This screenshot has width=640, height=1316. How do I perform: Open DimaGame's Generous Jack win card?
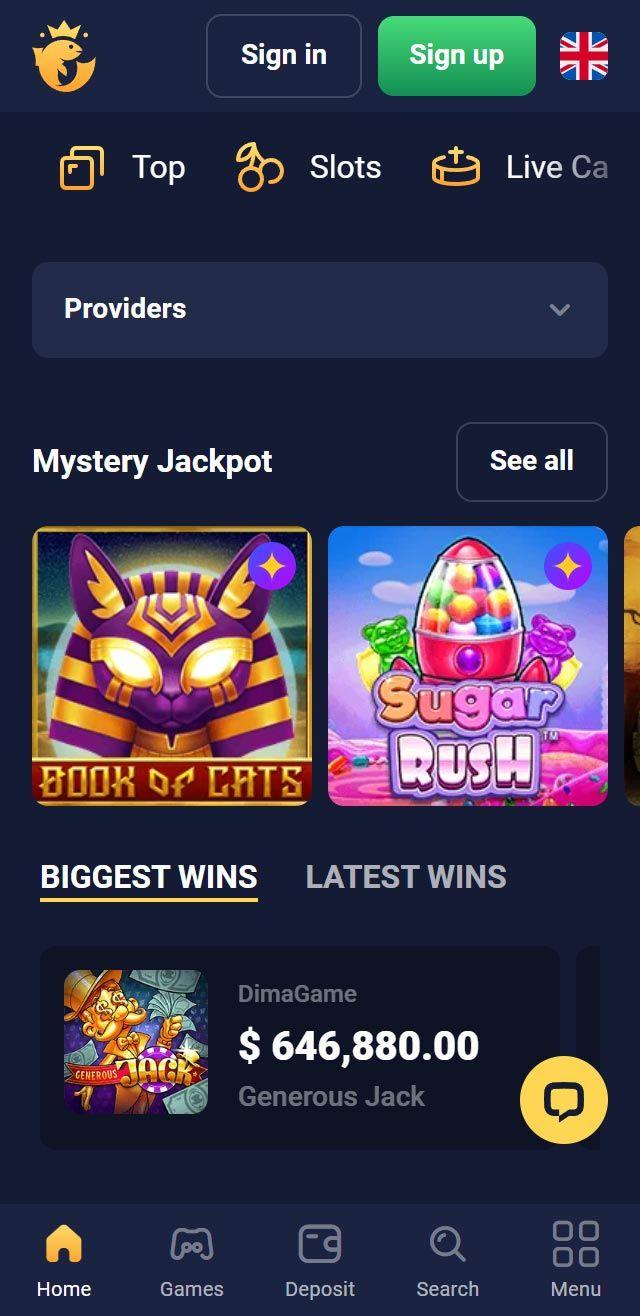300,1048
